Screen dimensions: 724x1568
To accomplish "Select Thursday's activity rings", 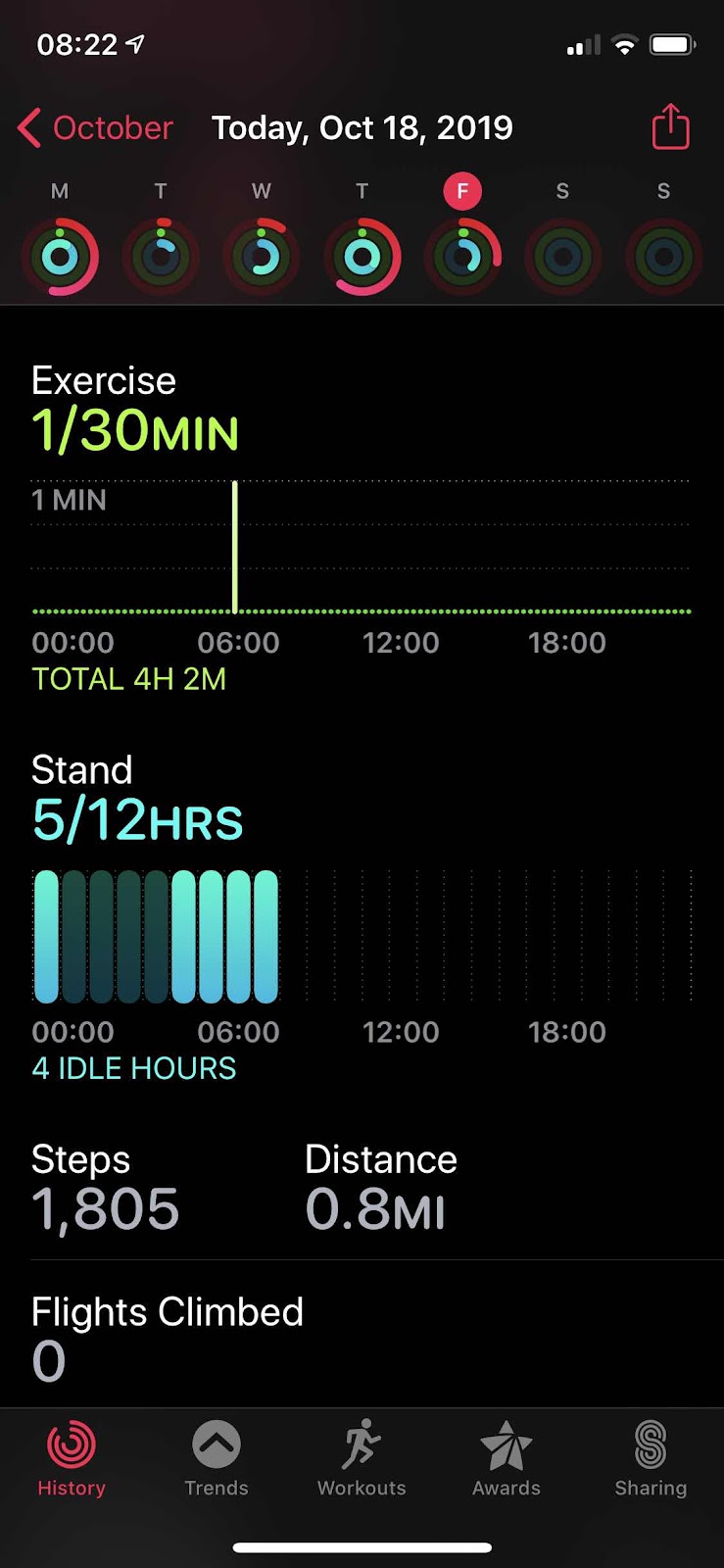I will [362, 257].
